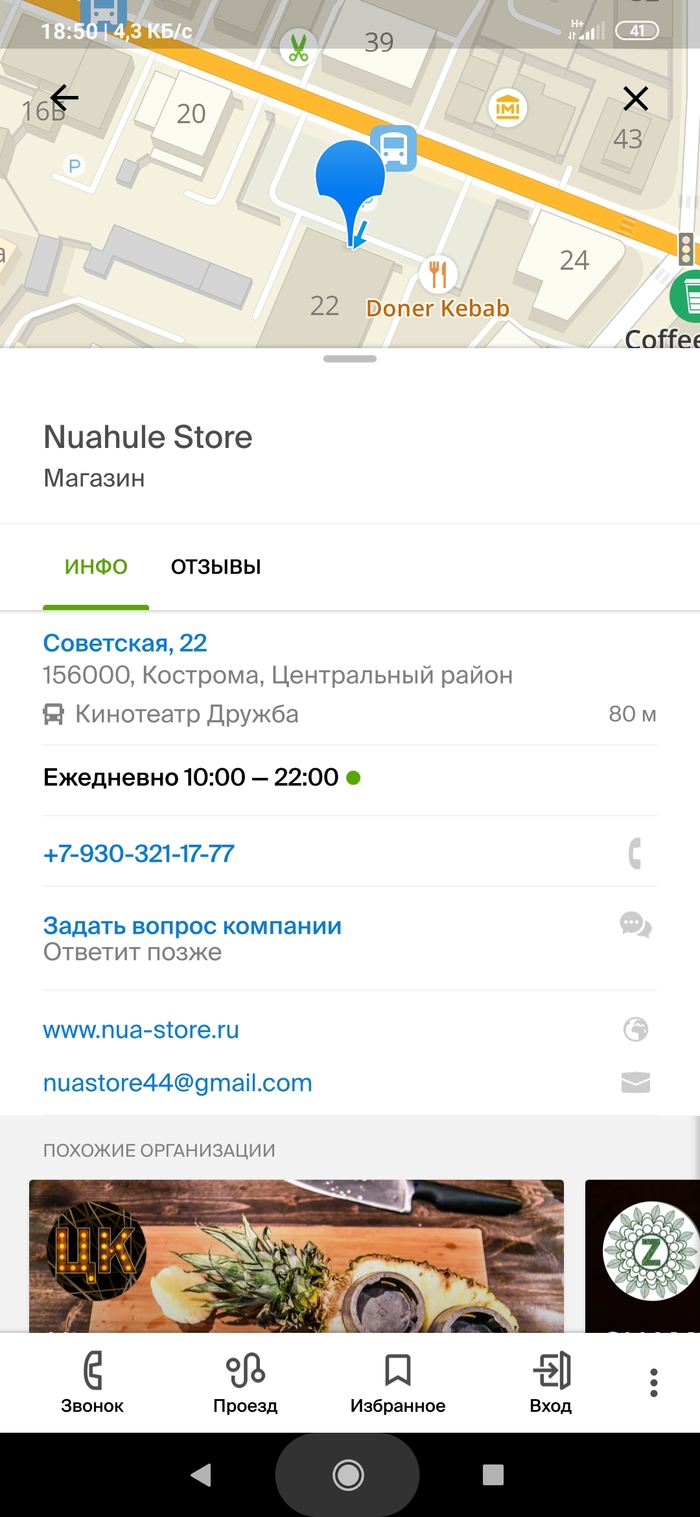Tap the system home button
The image size is (700, 1517).
point(348,1474)
